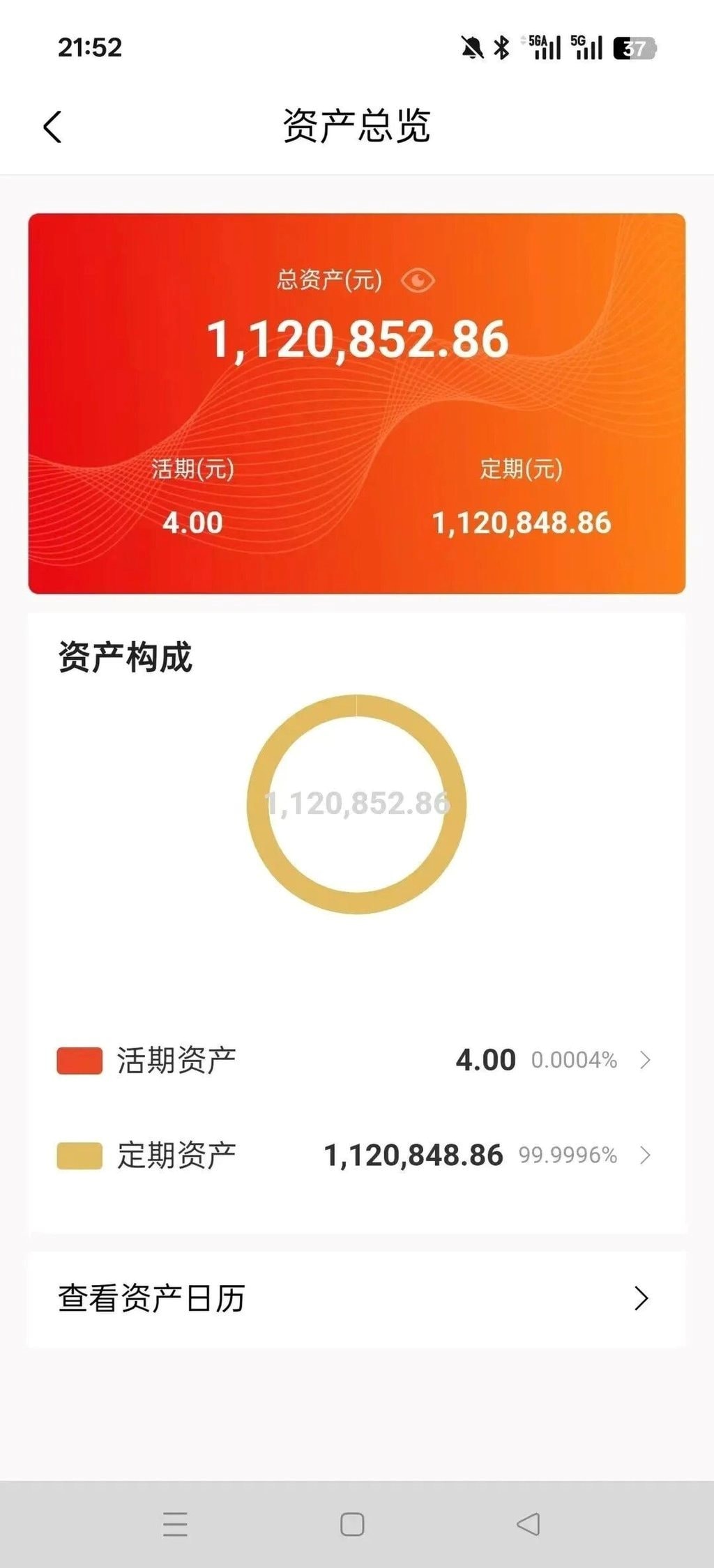Image resolution: width=714 pixels, height=1568 pixels.
Task: Toggle asset amount visibility with the eye icon
Action: [417, 279]
